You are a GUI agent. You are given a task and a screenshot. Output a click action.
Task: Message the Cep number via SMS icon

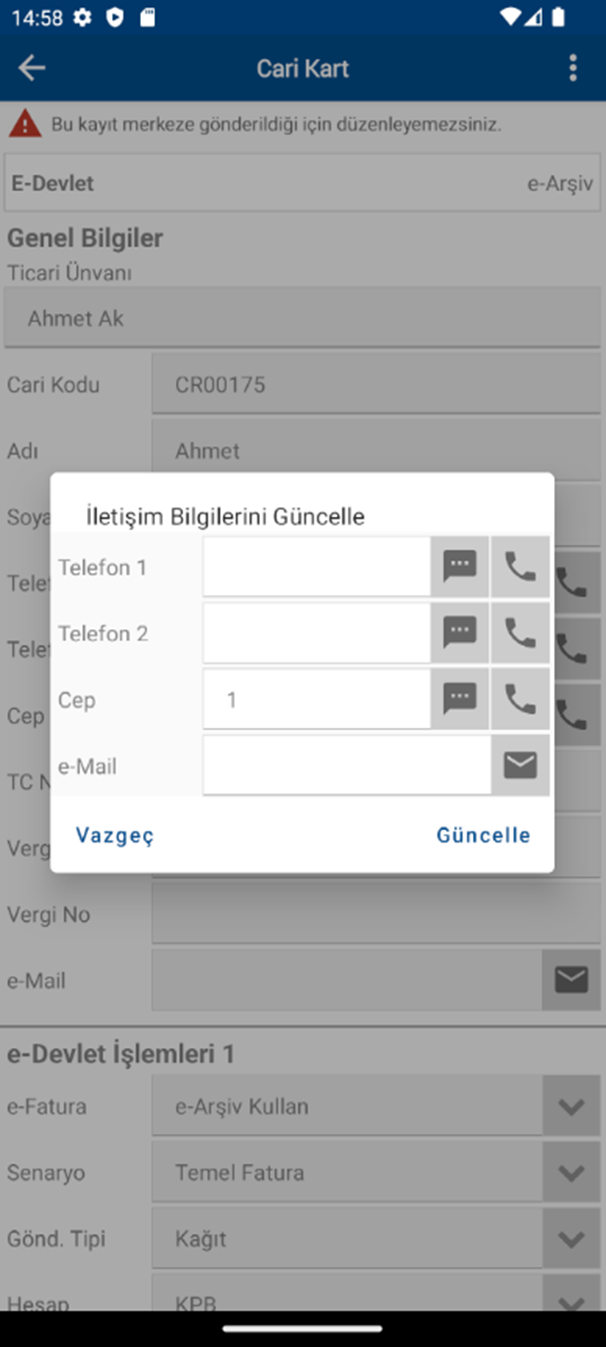click(x=460, y=700)
